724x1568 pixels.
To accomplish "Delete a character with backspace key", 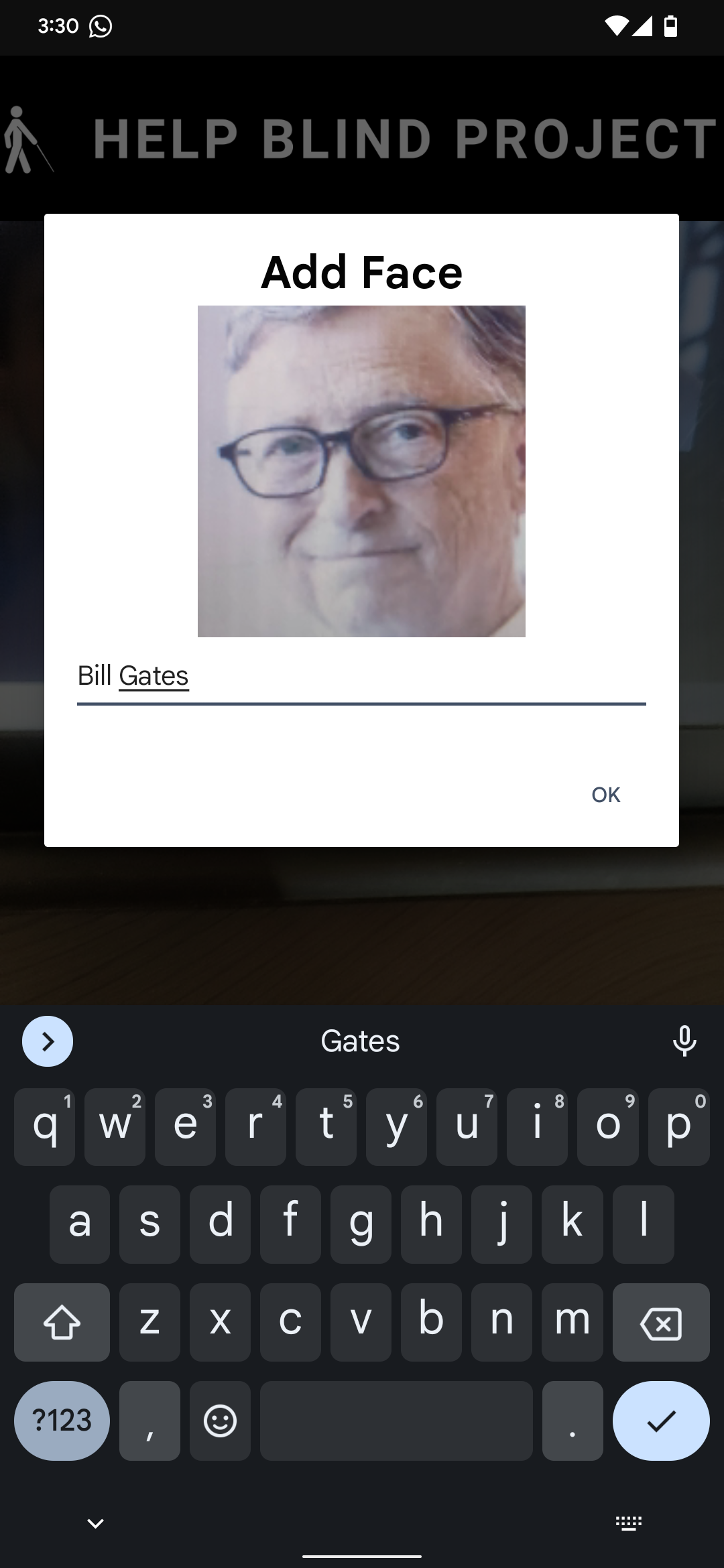I will pyautogui.click(x=660, y=1323).
